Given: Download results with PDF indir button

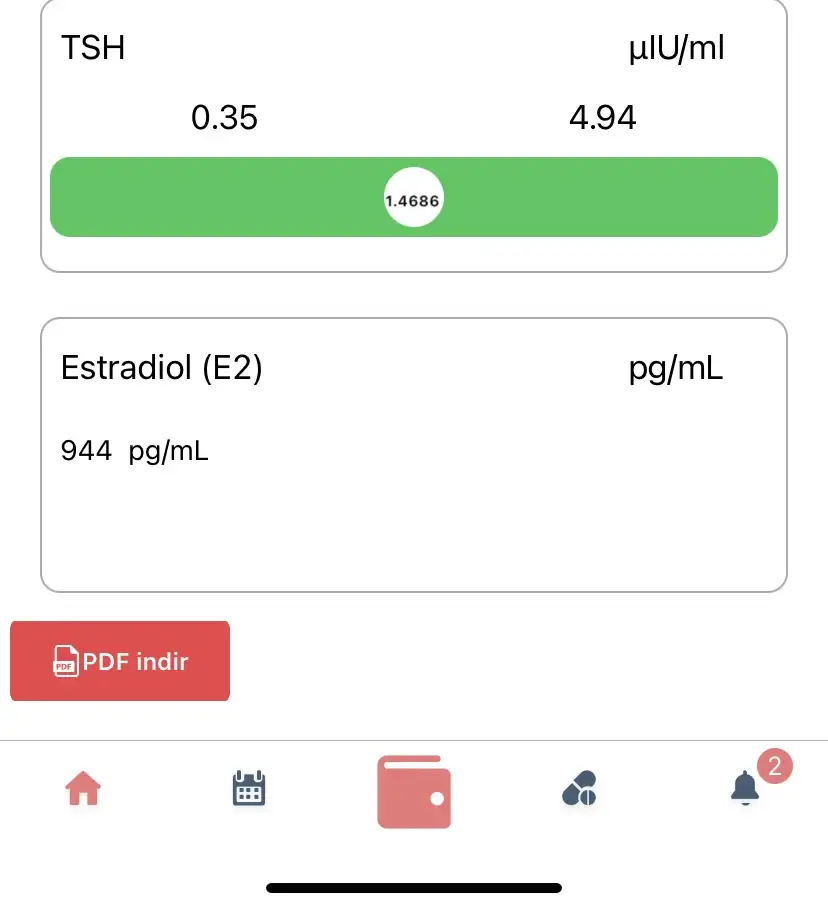Looking at the screenshot, I should [x=120, y=661].
